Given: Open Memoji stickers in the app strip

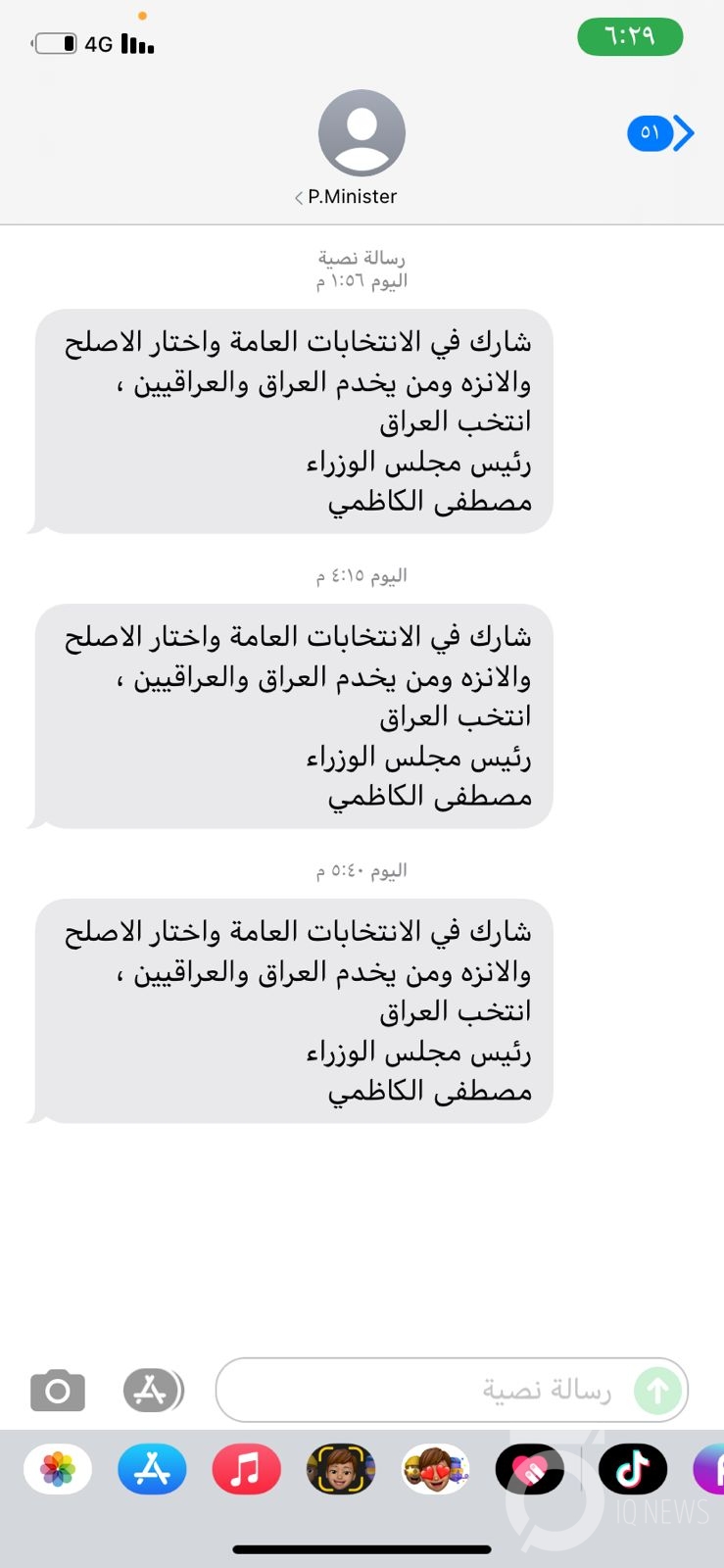Looking at the screenshot, I should pos(436,1469).
